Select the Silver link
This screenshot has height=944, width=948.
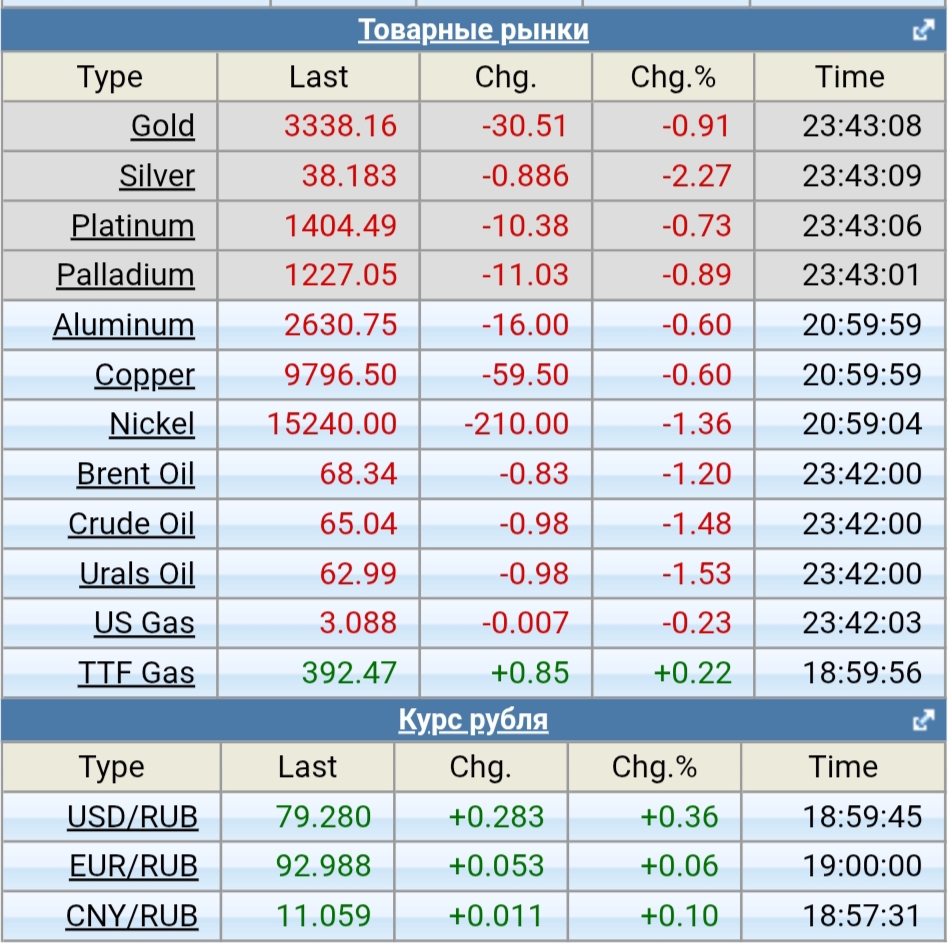[156, 176]
